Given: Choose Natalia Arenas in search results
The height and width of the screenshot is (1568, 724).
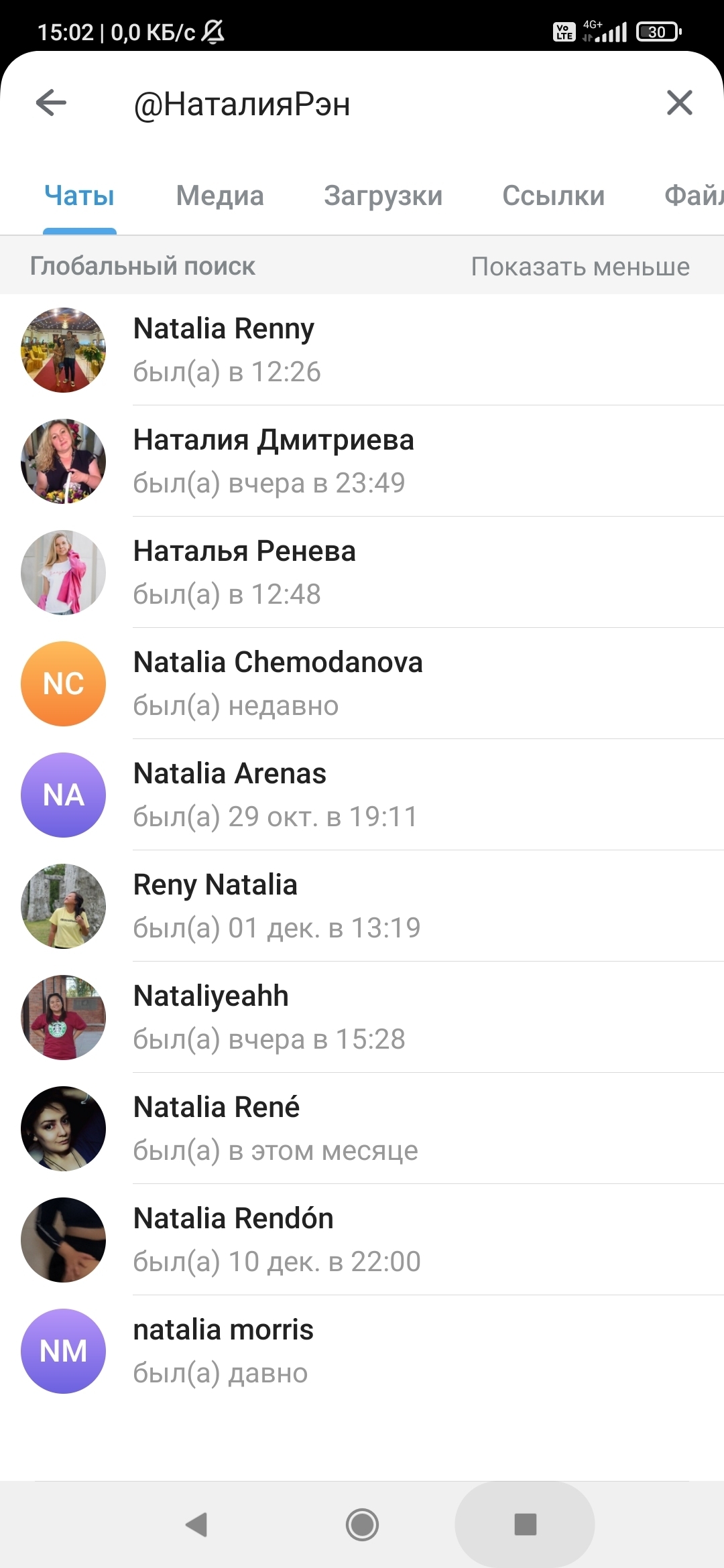Looking at the screenshot, I should pos(362,795).
